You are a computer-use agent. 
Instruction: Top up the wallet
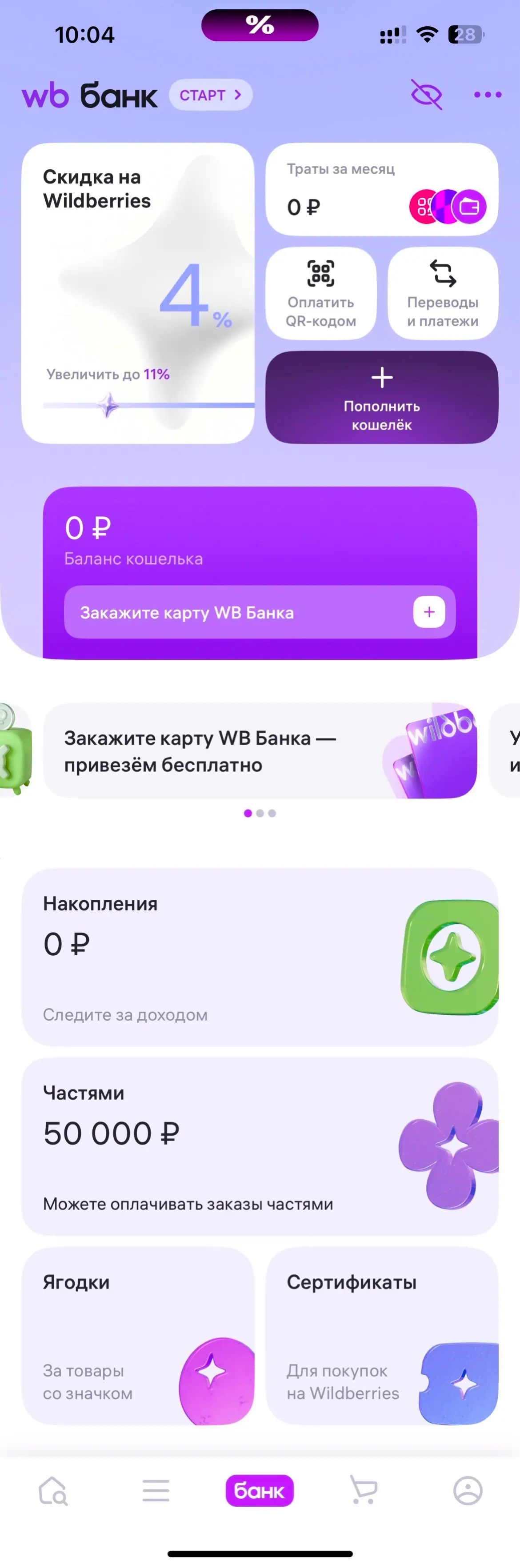point(382,397)
